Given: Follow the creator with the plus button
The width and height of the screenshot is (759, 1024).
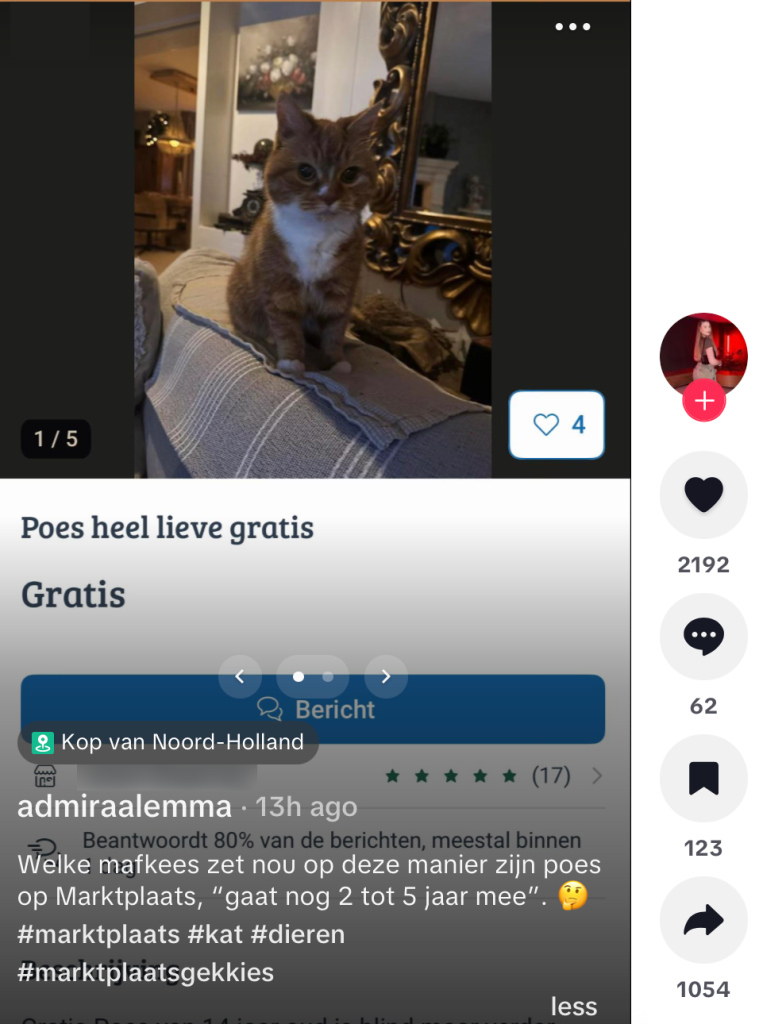Looking at the screenshot, I should click(704, 401).
